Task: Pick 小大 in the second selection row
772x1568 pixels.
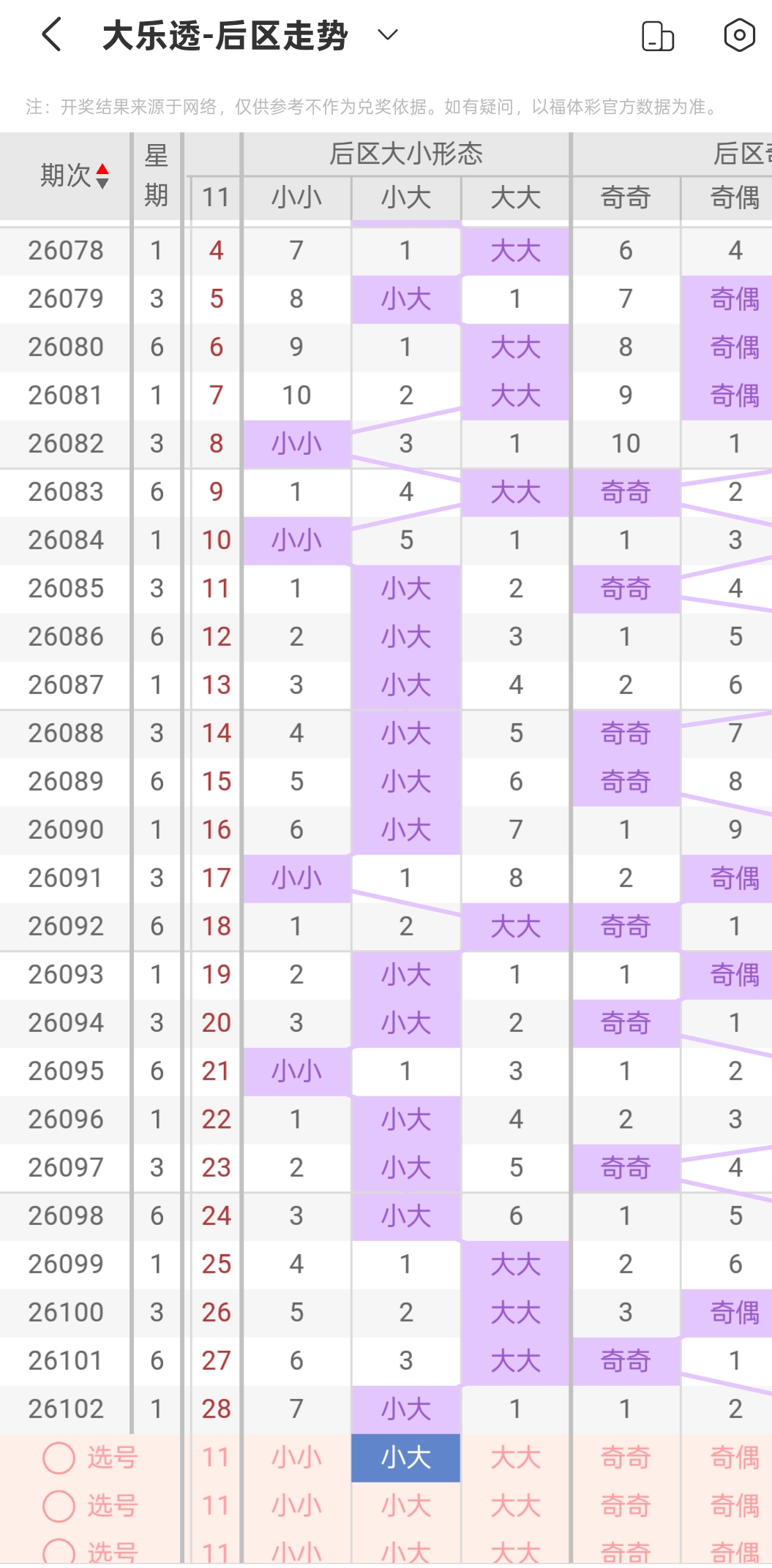Action: [406, 1506]
